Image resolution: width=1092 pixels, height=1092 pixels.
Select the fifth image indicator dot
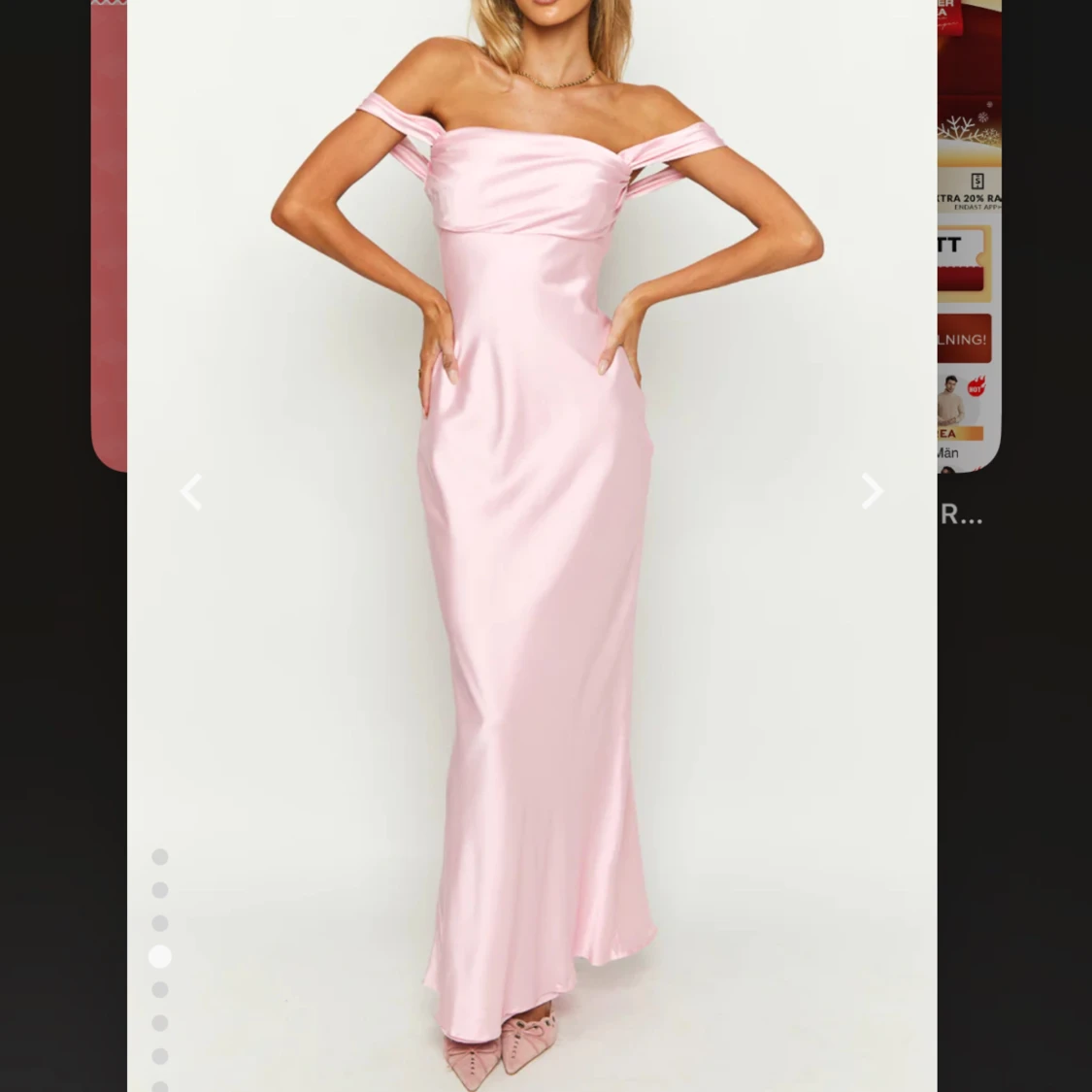(x=160, y=990)
